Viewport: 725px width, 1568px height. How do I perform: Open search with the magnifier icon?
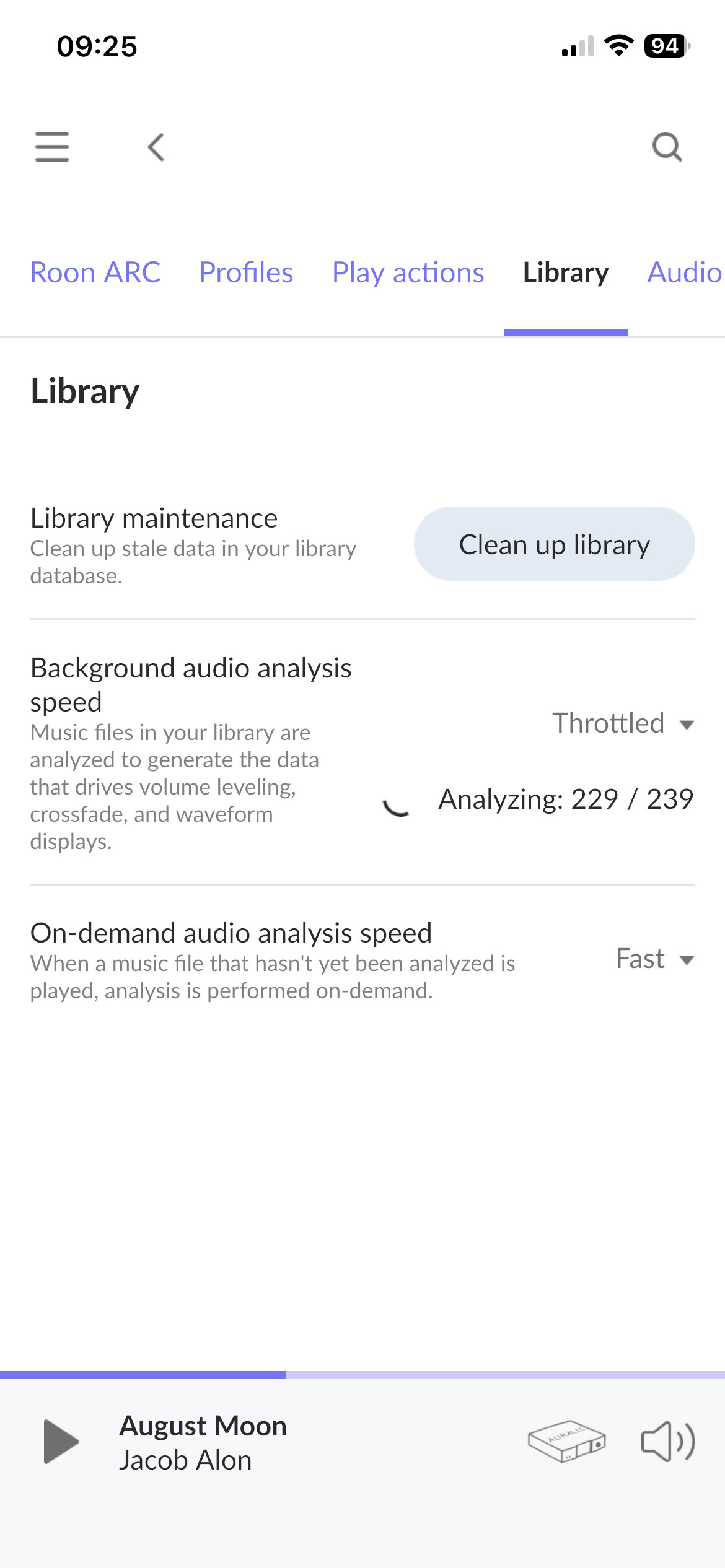click(667, 147)
